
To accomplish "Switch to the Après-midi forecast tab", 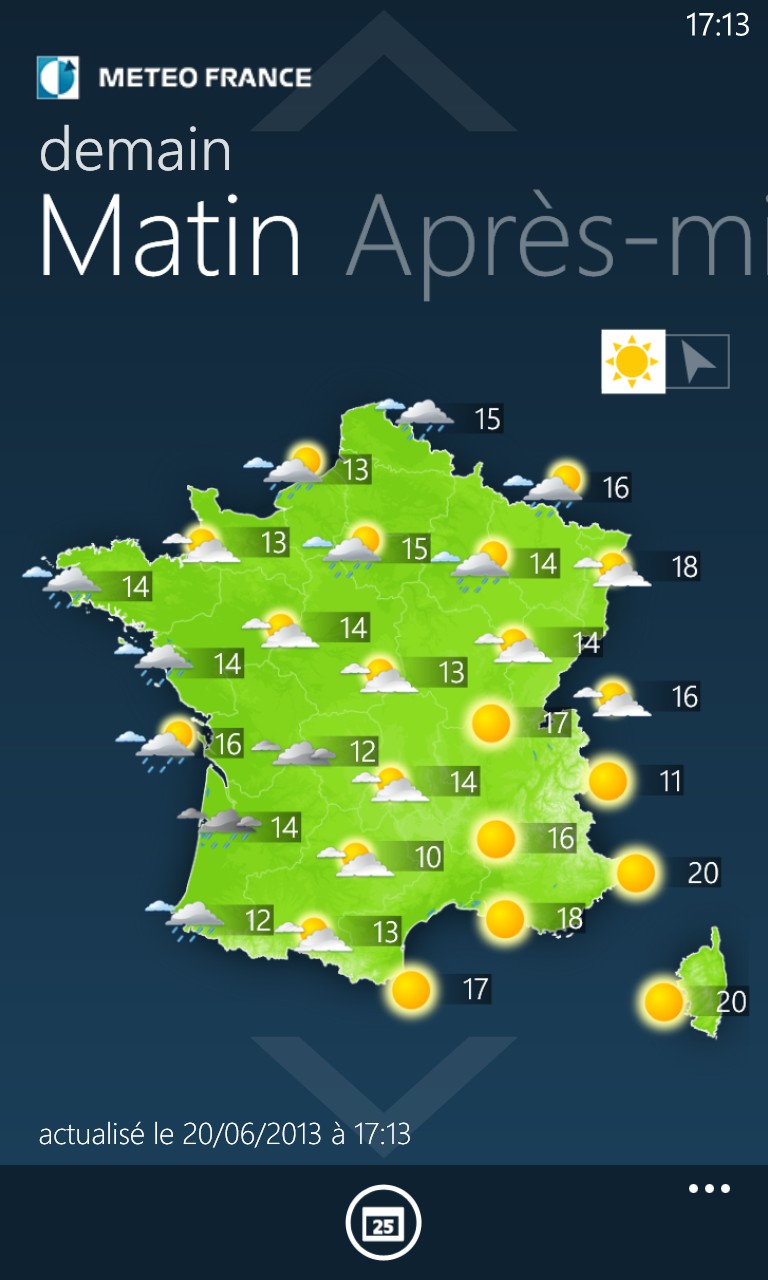I will point(556,239).
